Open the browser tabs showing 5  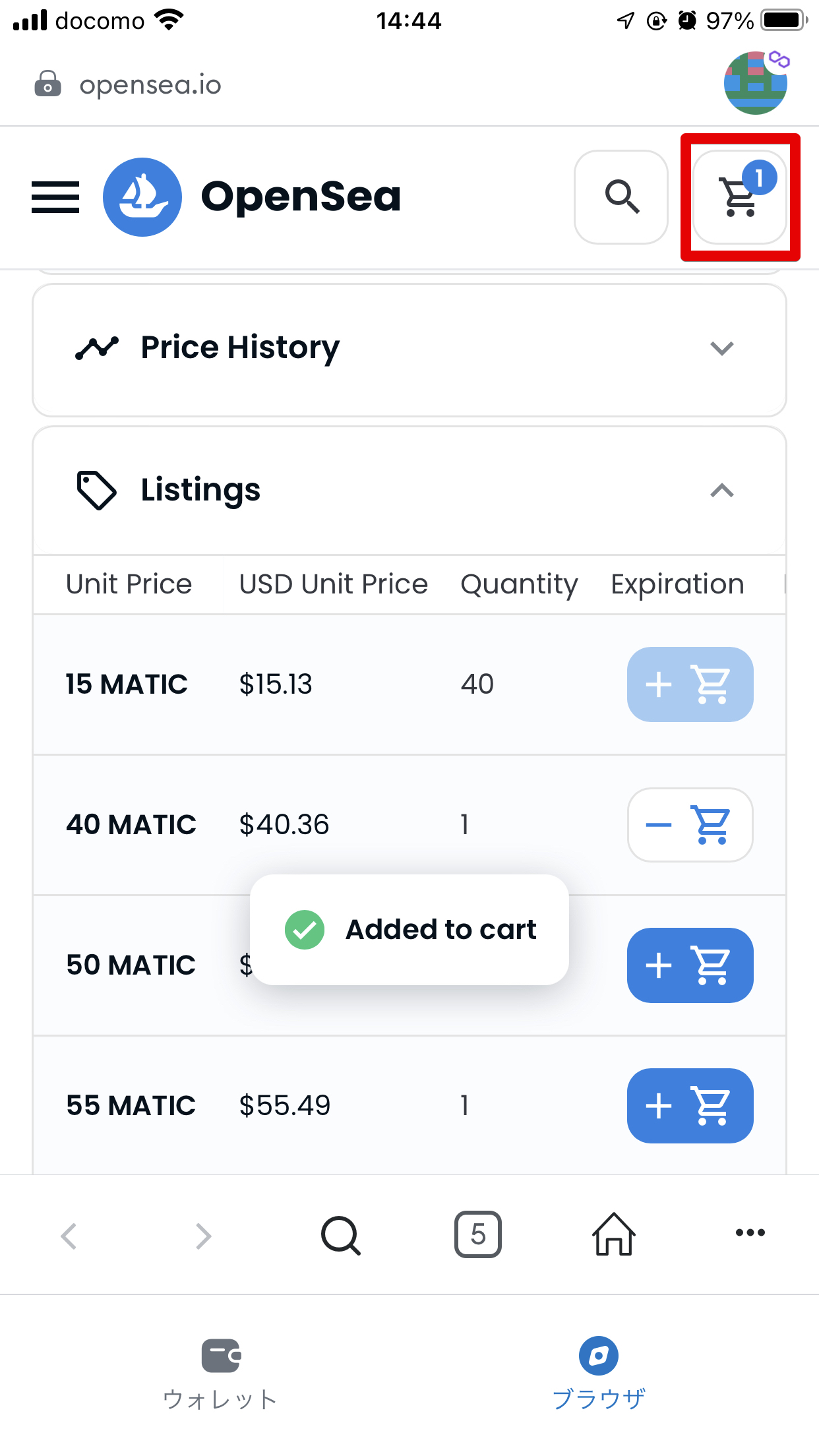tap(478, 1234)
